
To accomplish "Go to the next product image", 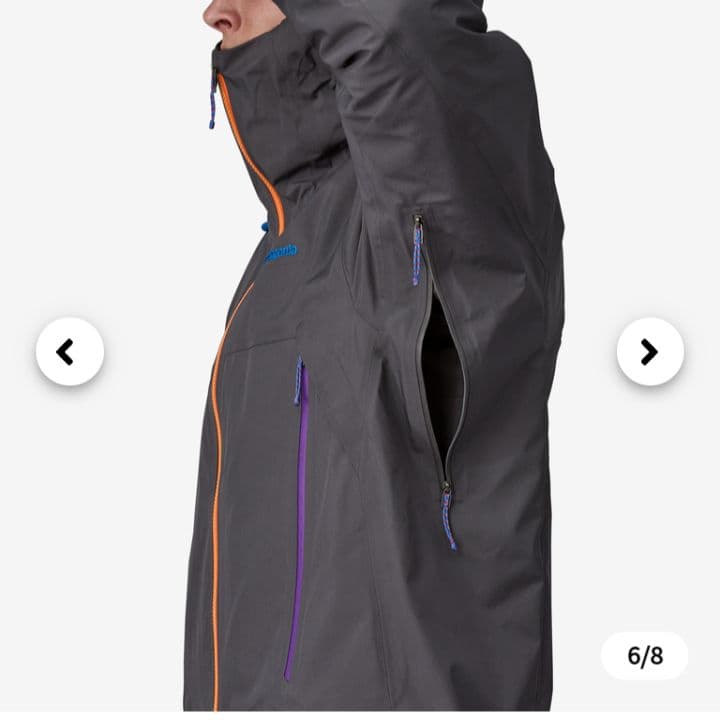I will (650, 352).
